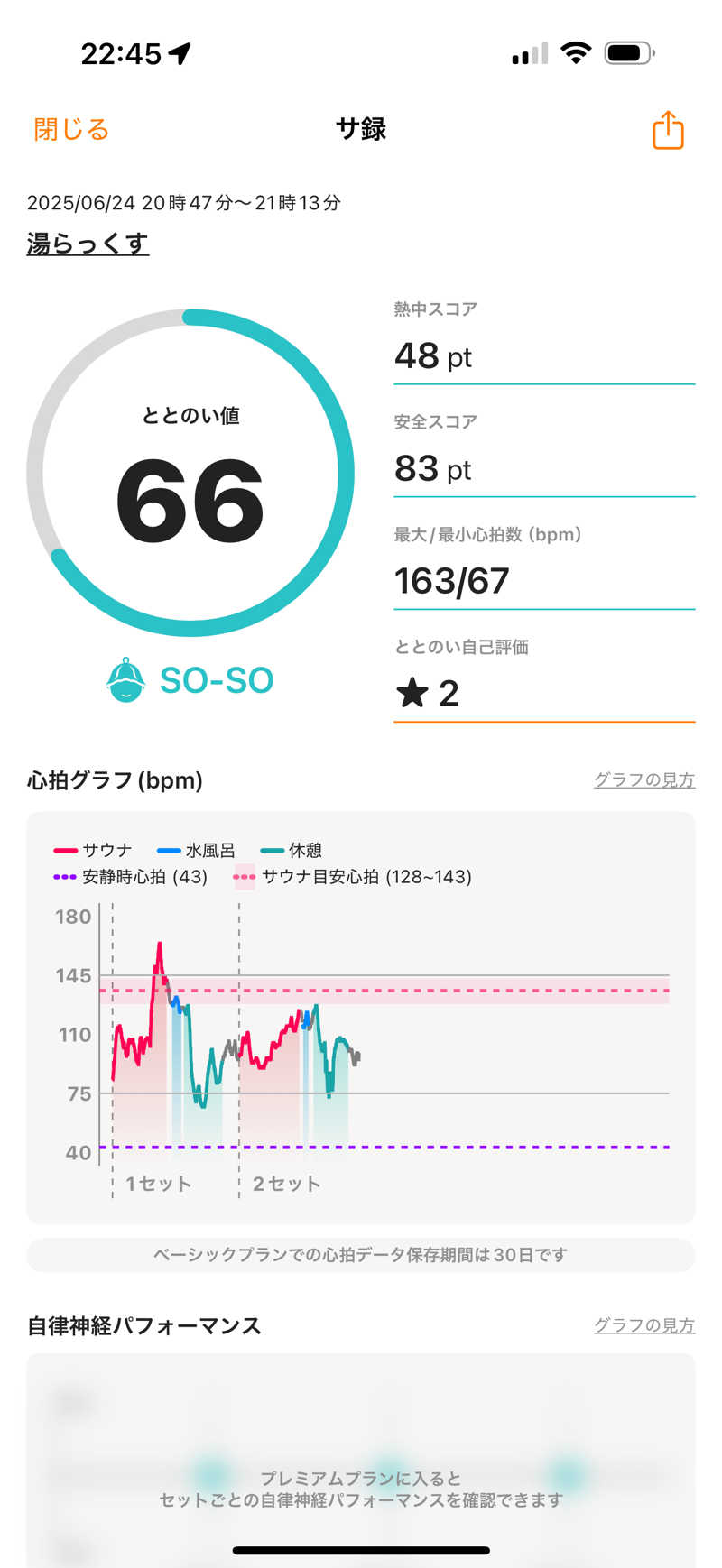Open グラフの見方 for 自律神経パフォーマンス
This screenshot has width=722, height=1568.
pyautogui.click(x=643, y=1324)
